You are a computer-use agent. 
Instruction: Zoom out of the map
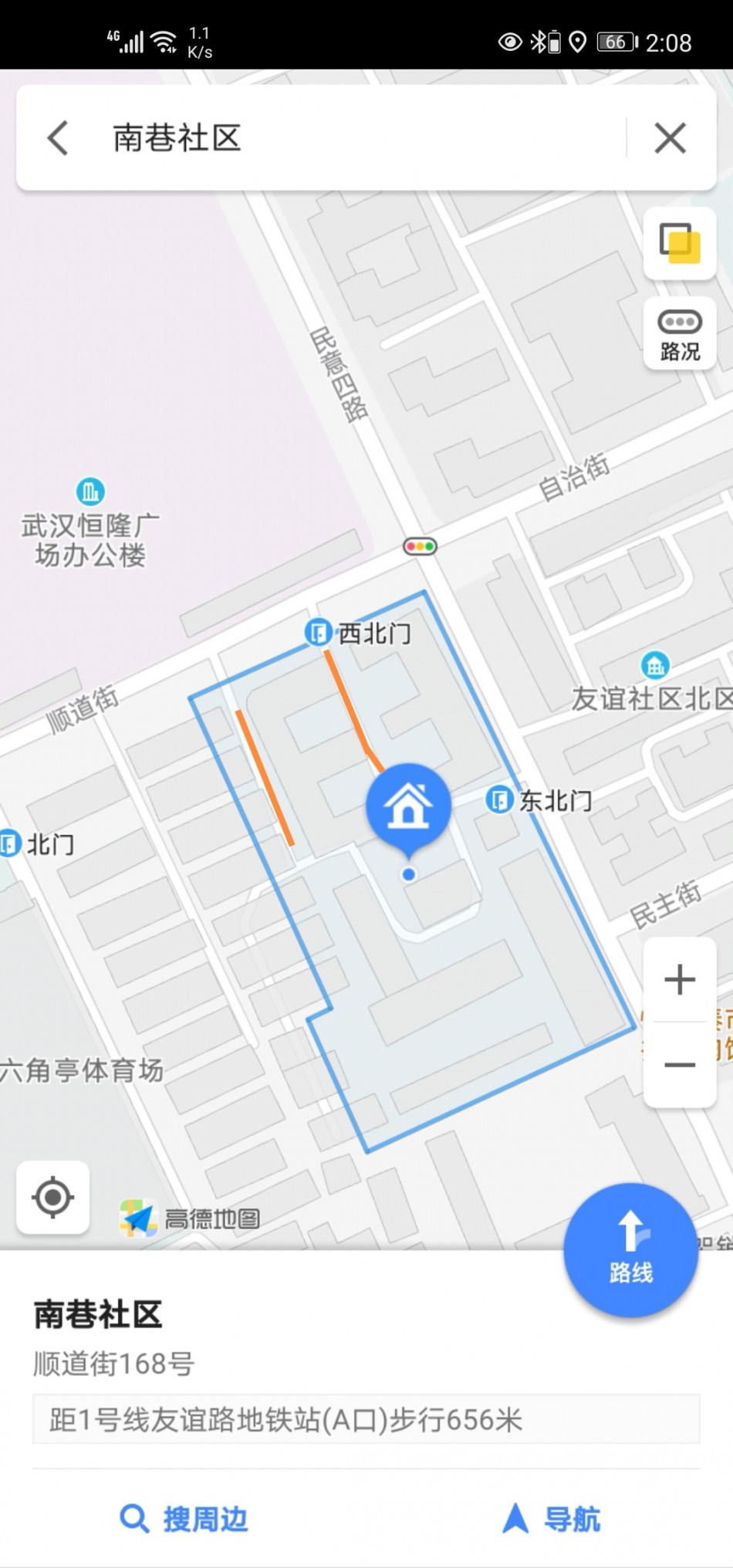(680, 1066)
